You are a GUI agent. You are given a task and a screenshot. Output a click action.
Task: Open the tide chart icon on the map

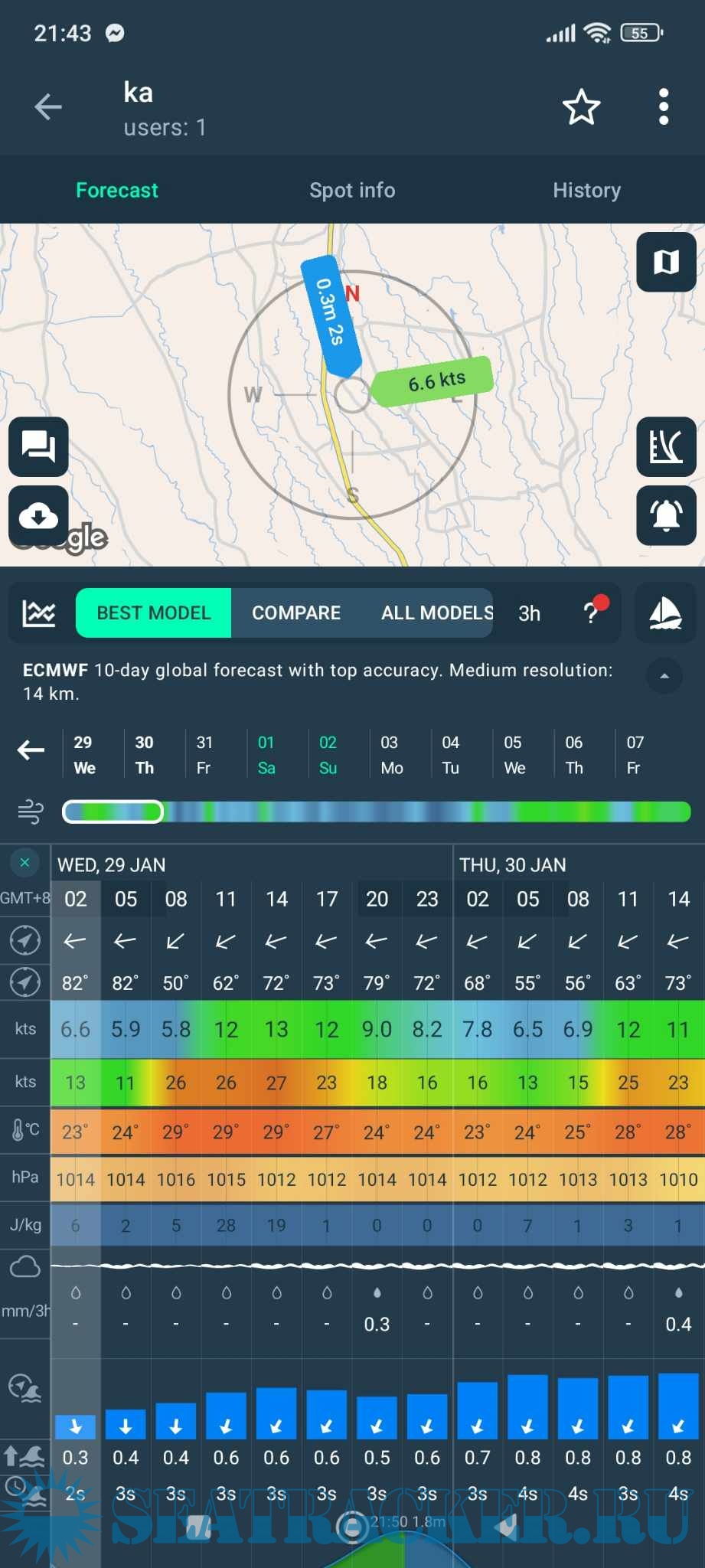click(x=666, y=446)
